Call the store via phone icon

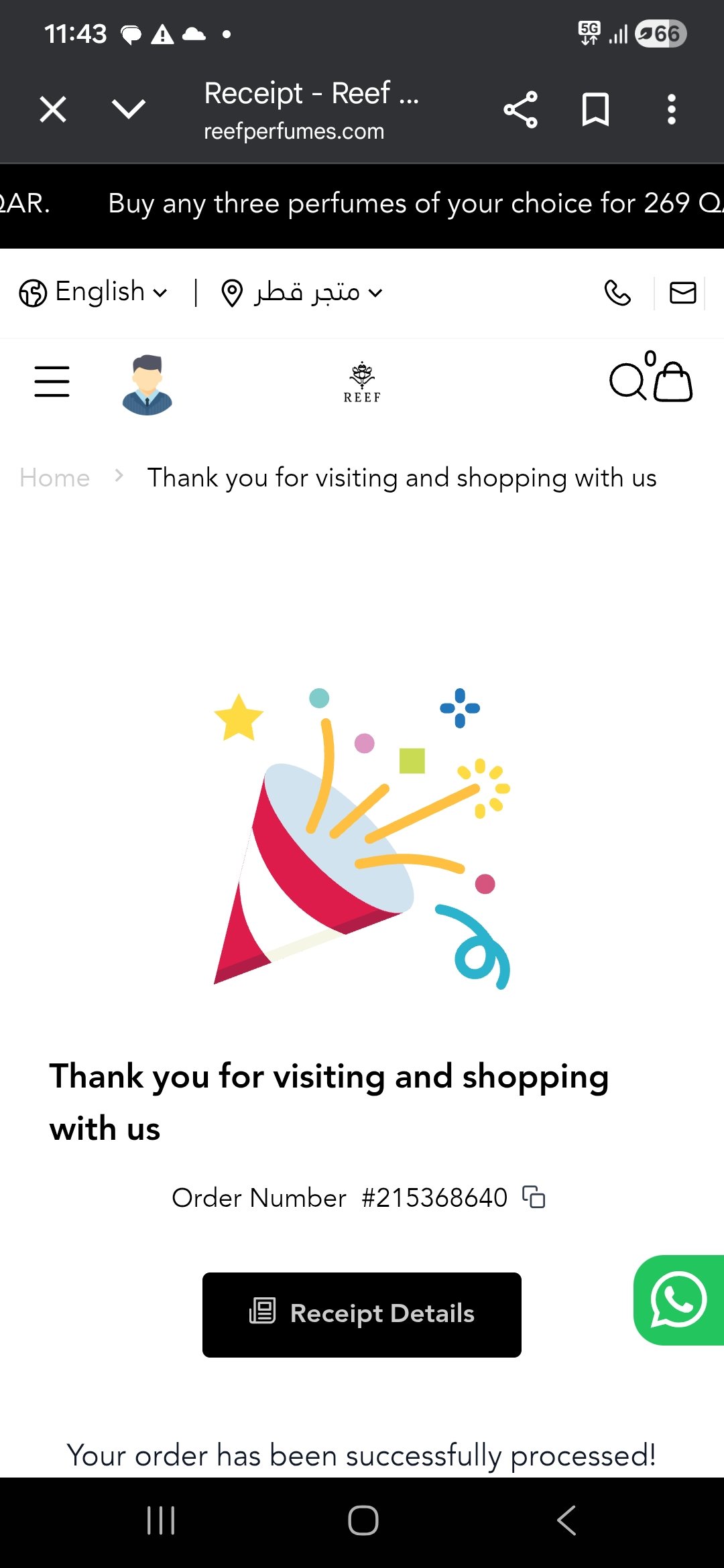[617, 293]
